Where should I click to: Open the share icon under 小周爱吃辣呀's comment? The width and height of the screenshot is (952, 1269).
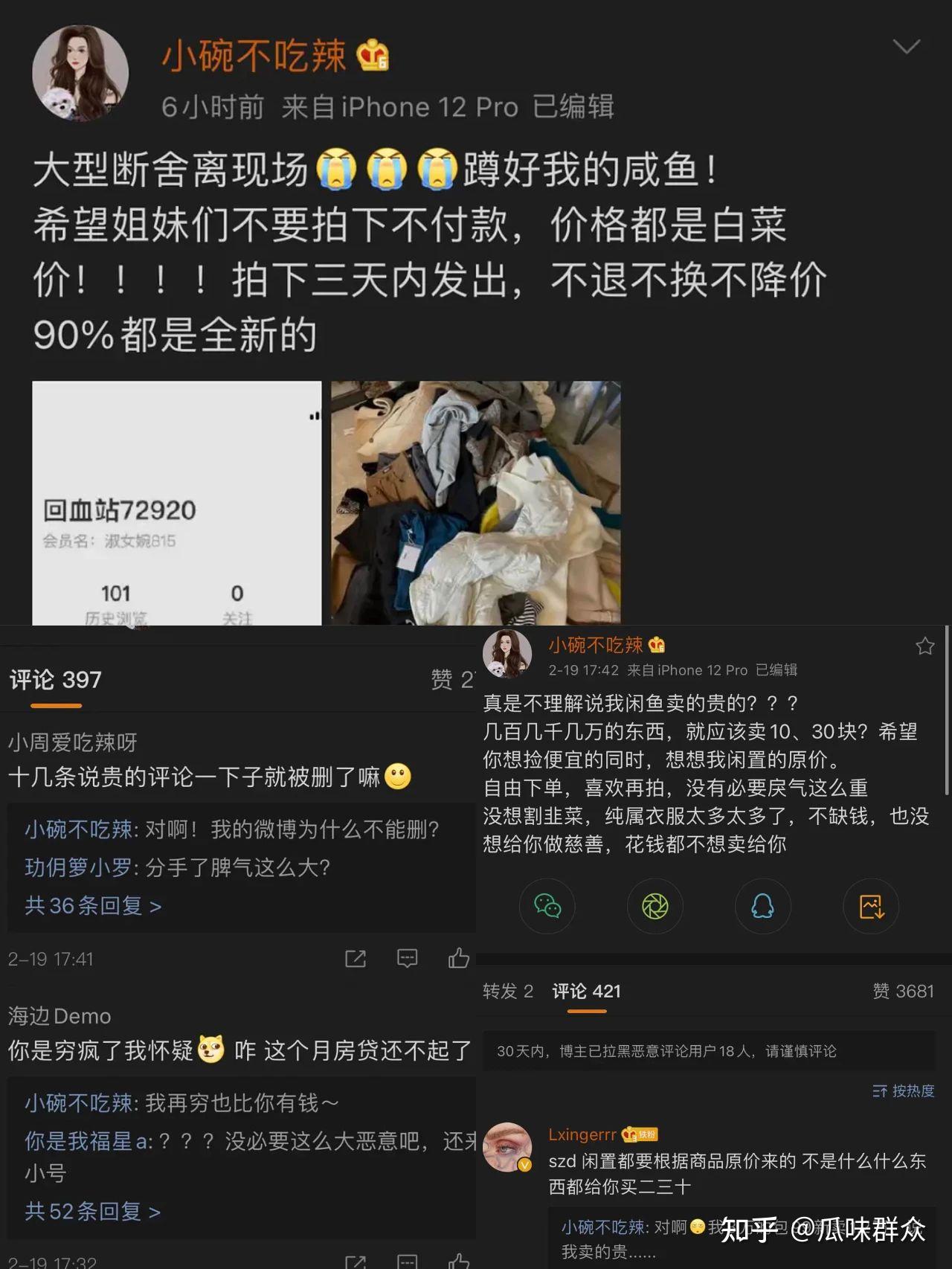356,959
